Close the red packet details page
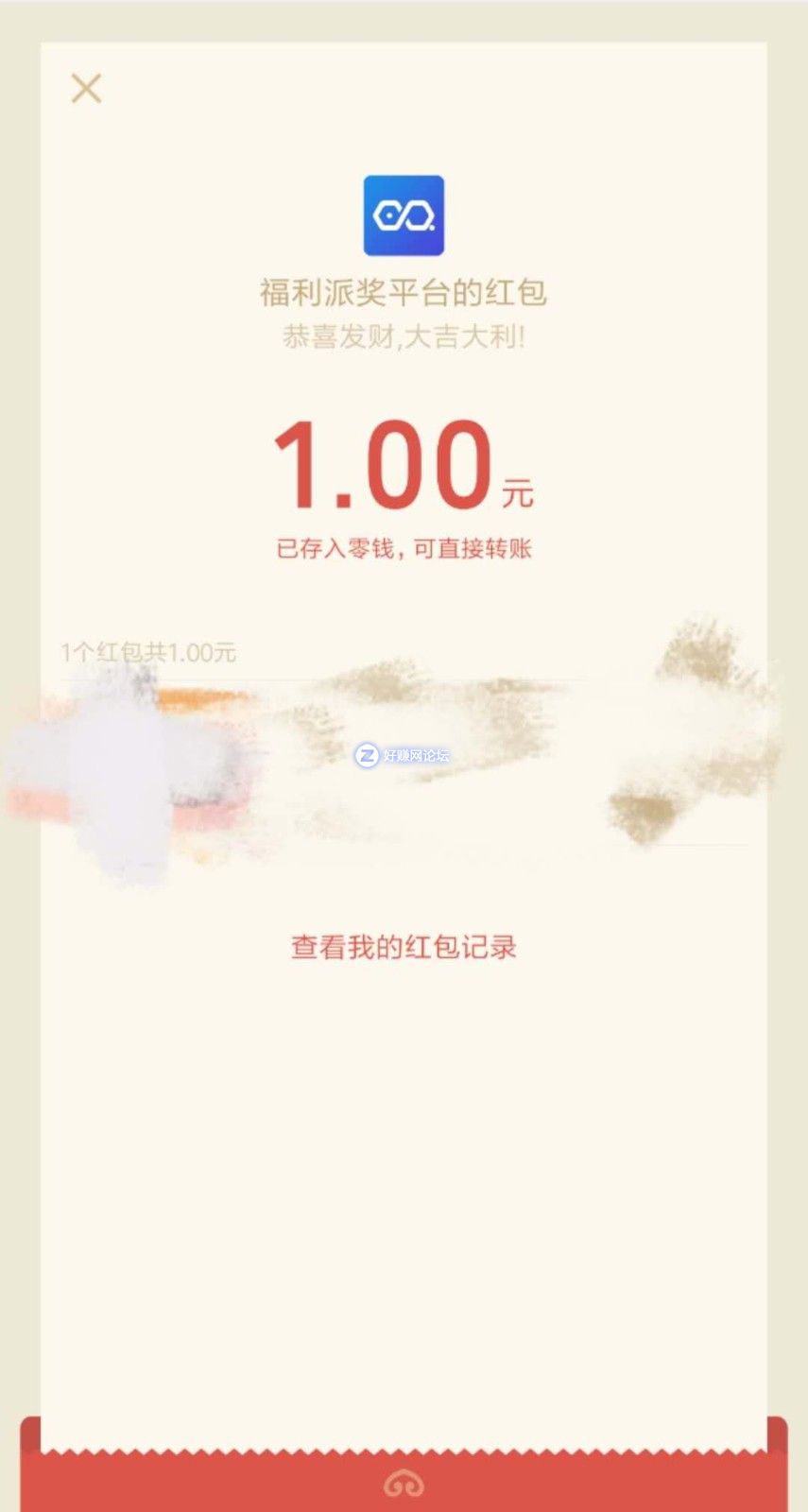808x1512 pixels. pyautogui.click(x=86, y=89)
